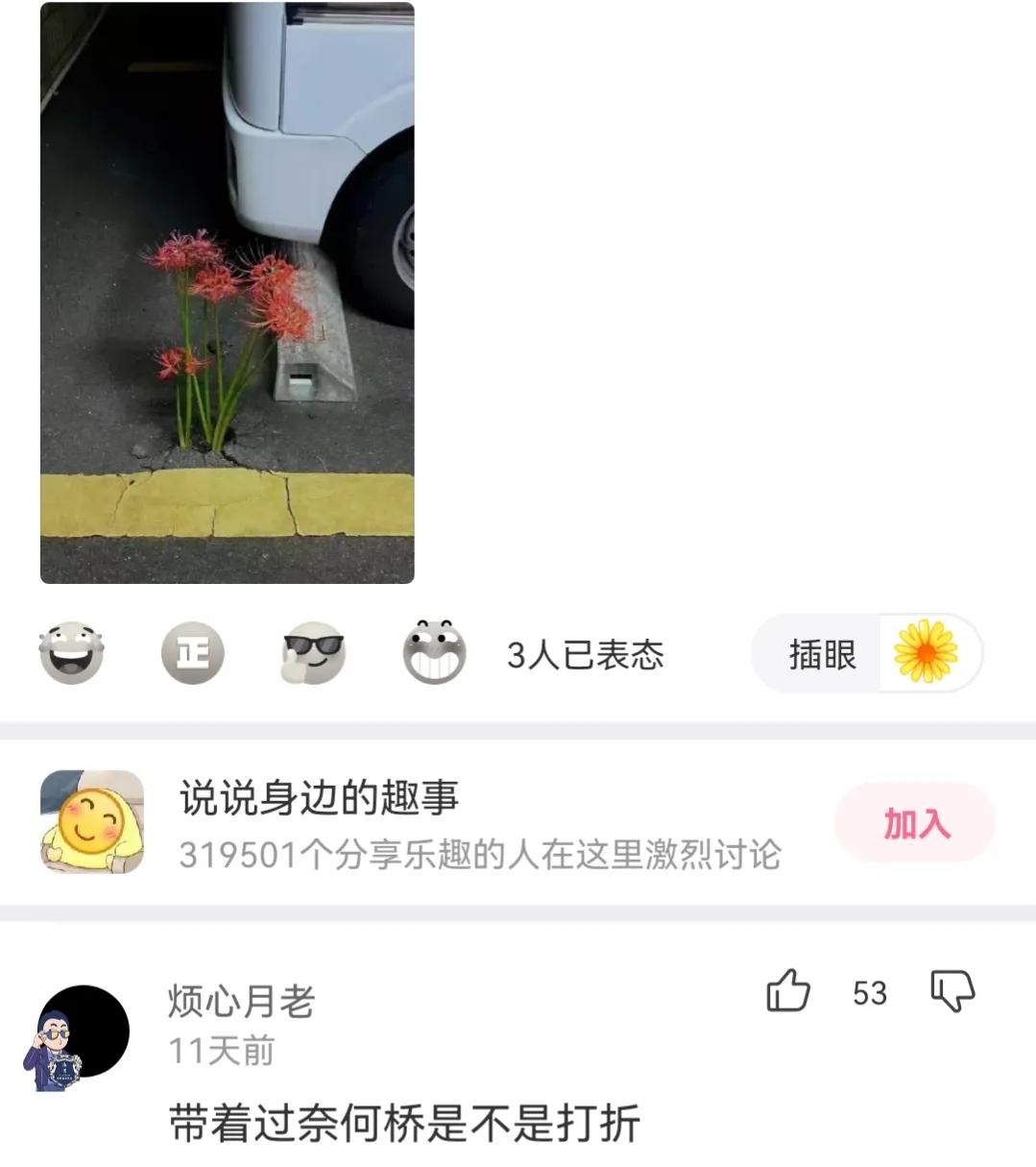Like the comment with the thumbs-up icon
The height and width of the screenshot is (1167, 1036).
click(791, 994)
